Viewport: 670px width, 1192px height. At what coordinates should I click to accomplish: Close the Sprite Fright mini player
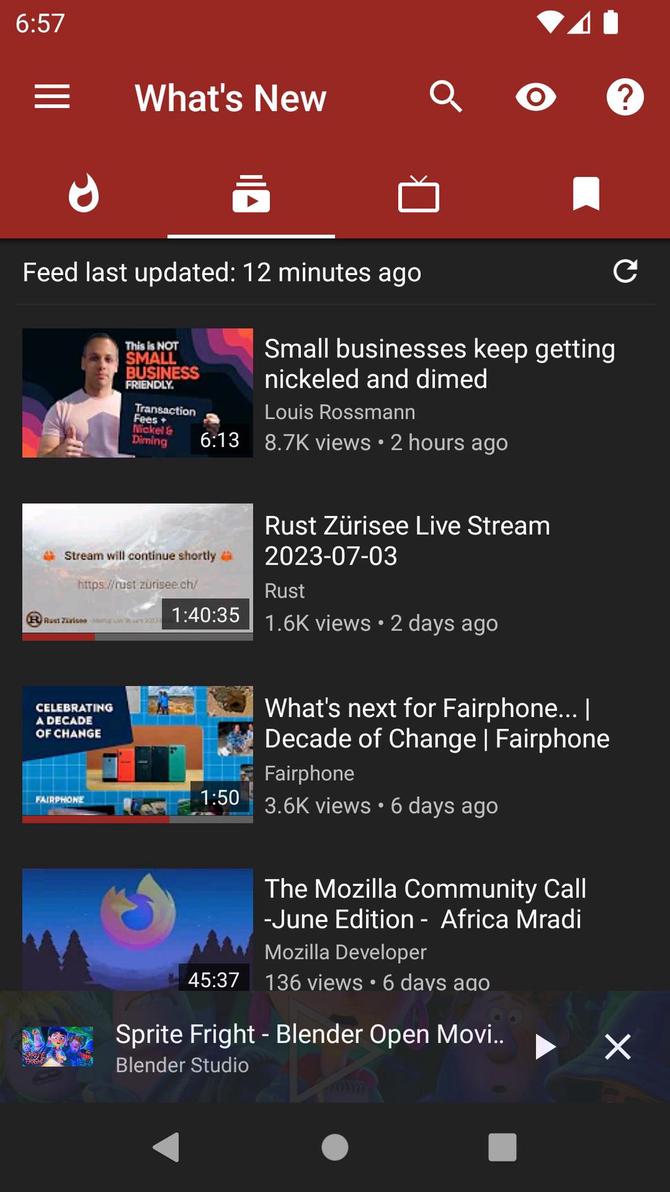pyautogui.click(x=618, y=1047)
